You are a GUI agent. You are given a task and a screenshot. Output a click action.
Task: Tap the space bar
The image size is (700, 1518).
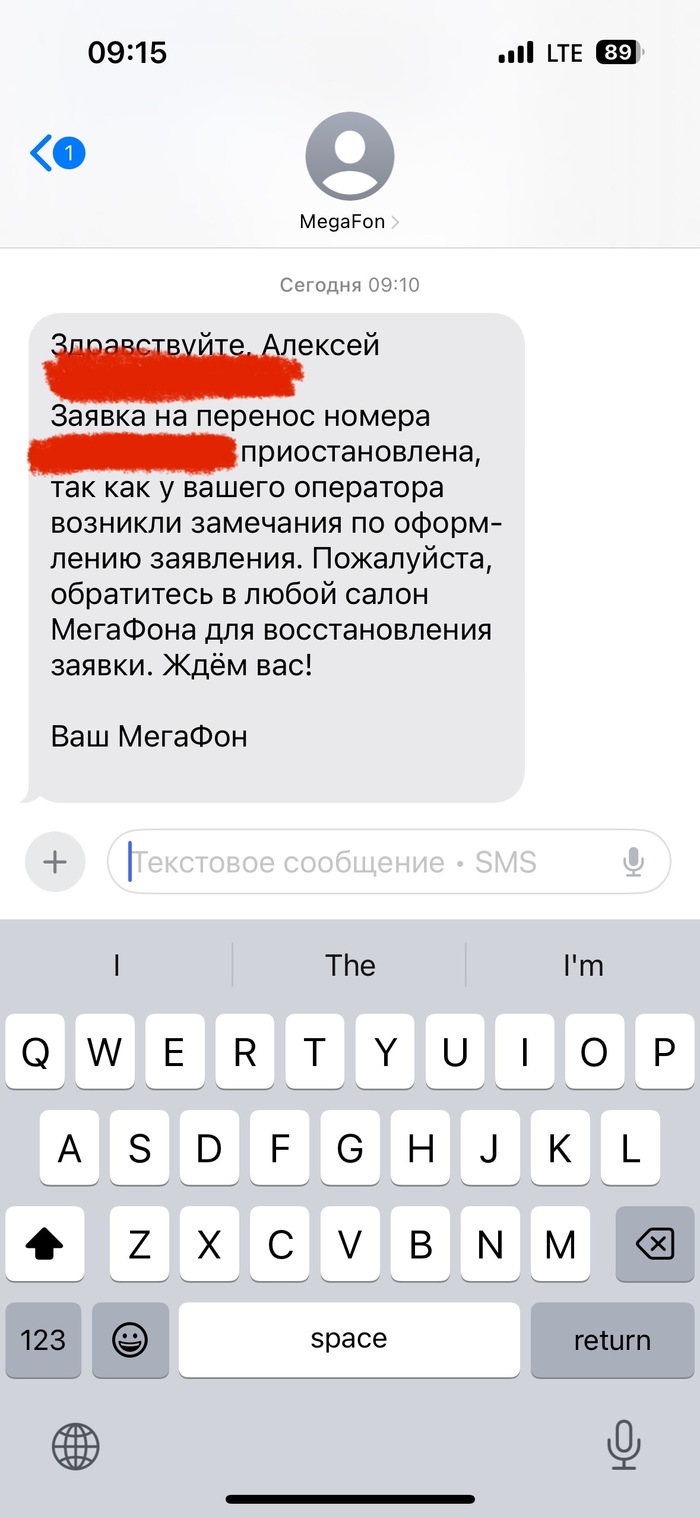click(349, 1340)
